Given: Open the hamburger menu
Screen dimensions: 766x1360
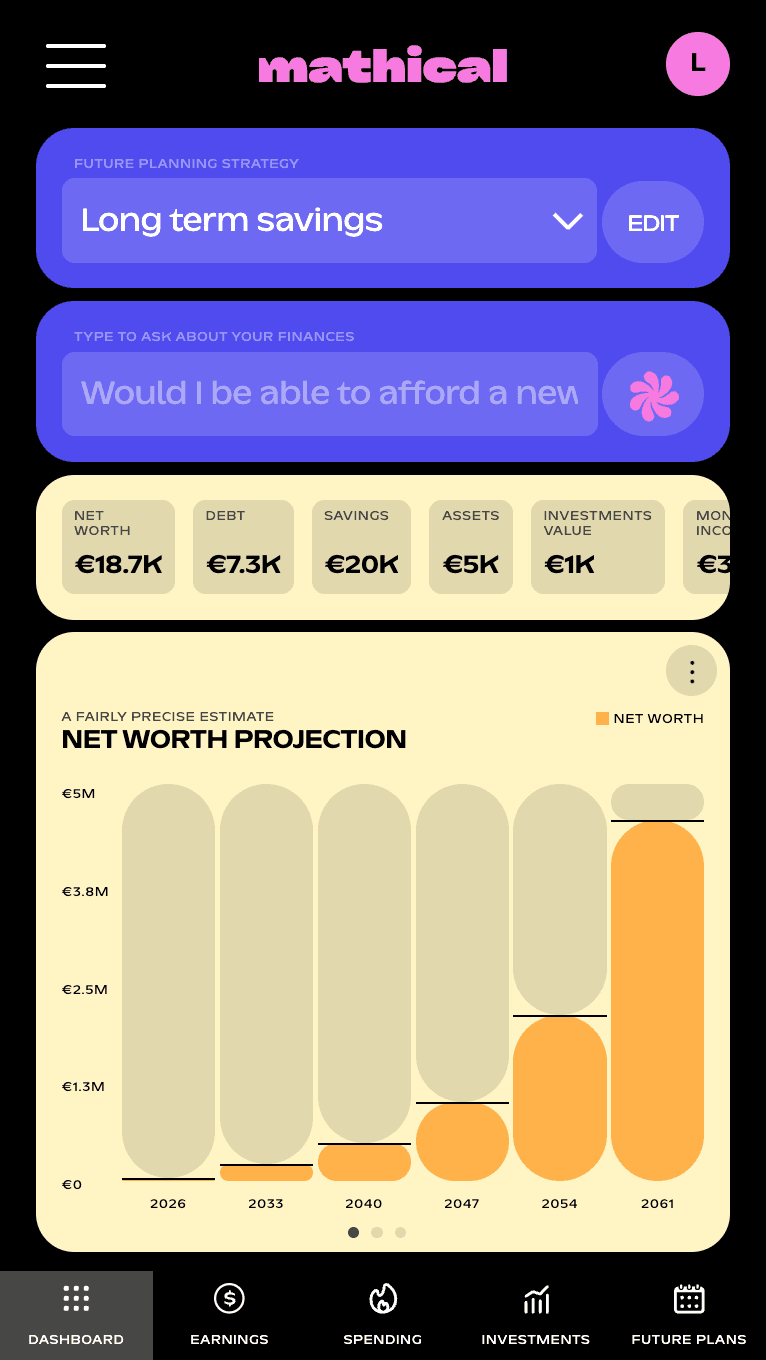Looking at the screenshot, I should 76,66.
